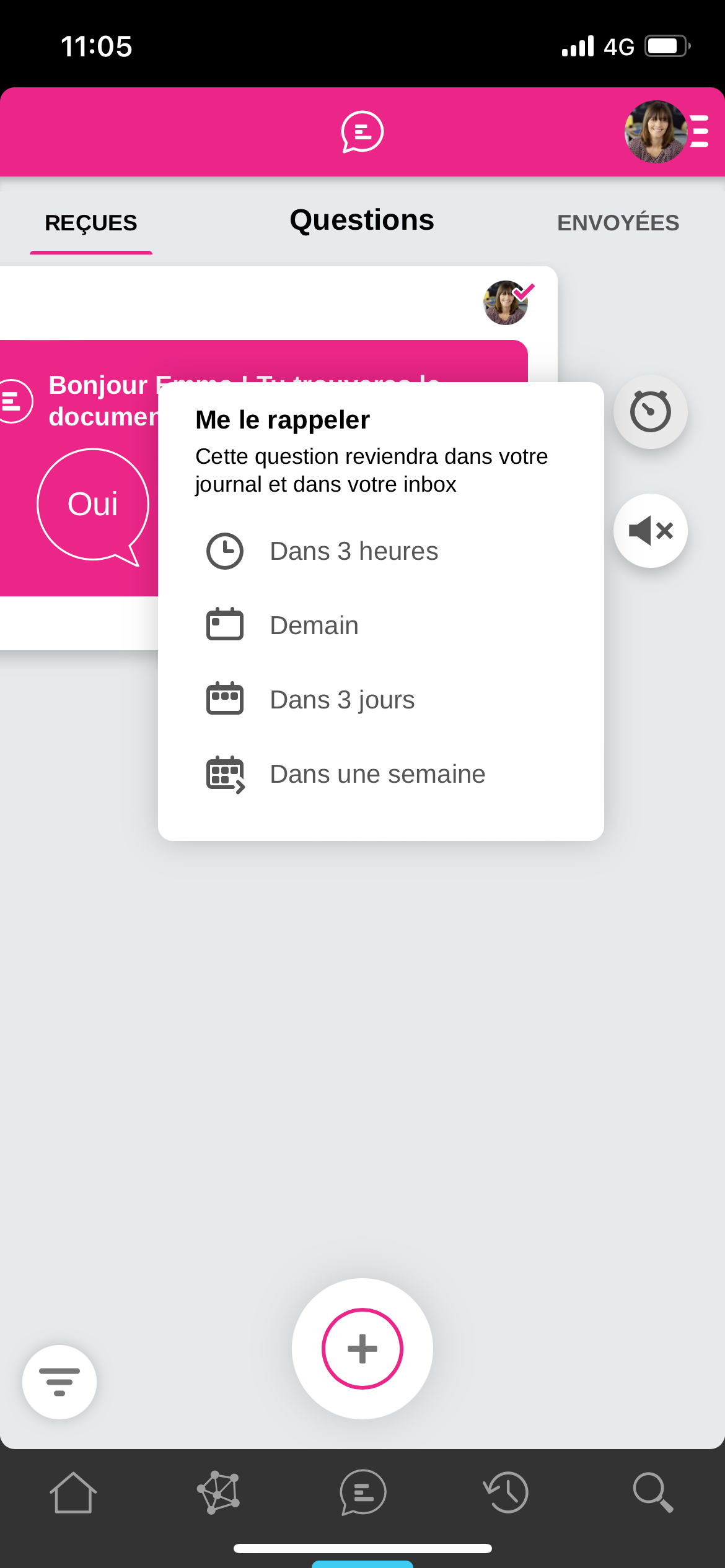This screenshot has width=725, height=1568.
Task: Create a new question with the plus button
Action: coord(362,1349)
